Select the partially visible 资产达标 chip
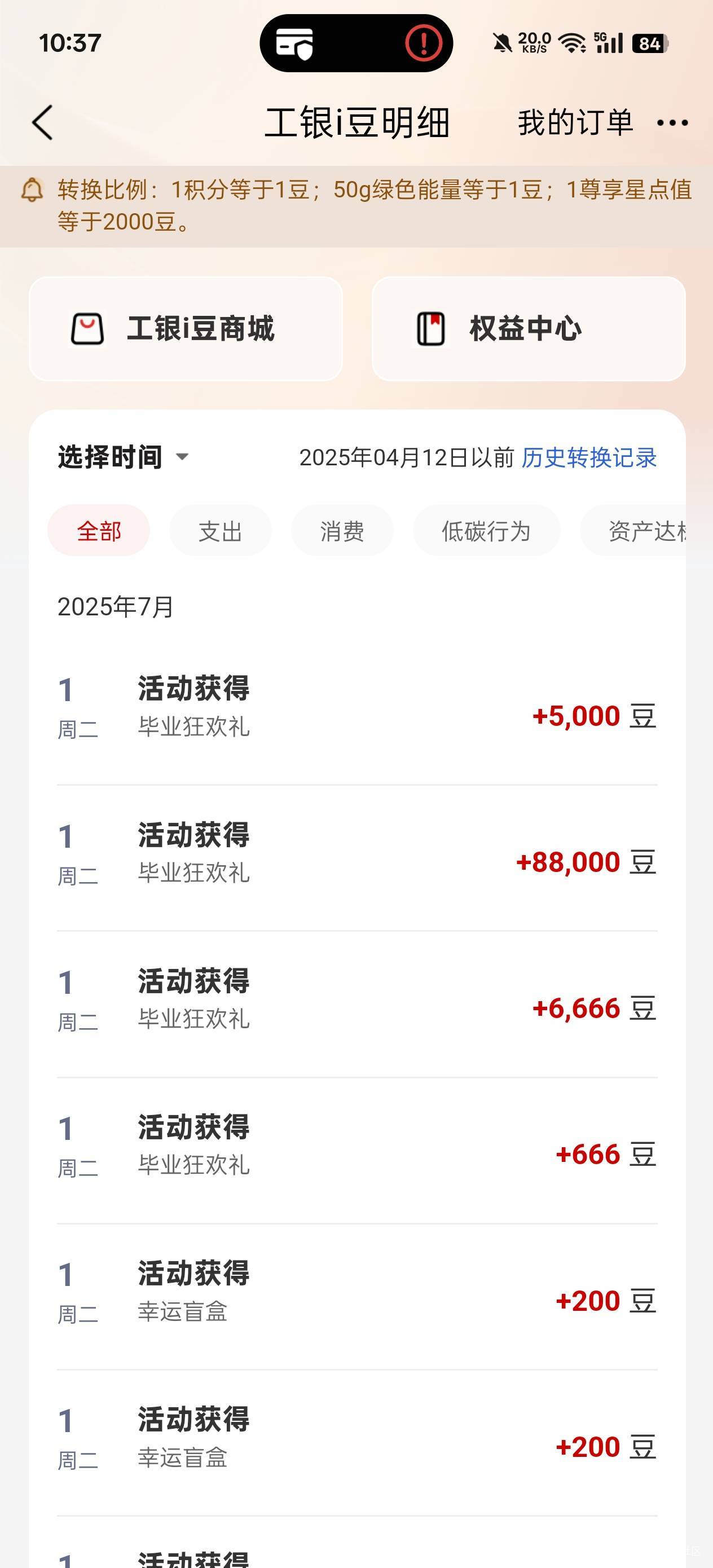 click(633, 531)
